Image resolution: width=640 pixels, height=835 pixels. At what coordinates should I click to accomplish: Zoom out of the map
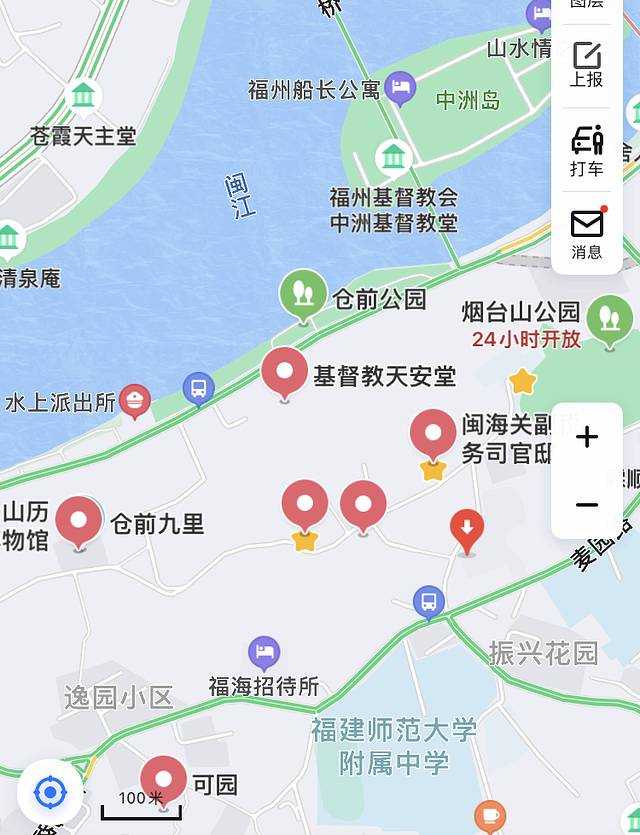point(587,504)
